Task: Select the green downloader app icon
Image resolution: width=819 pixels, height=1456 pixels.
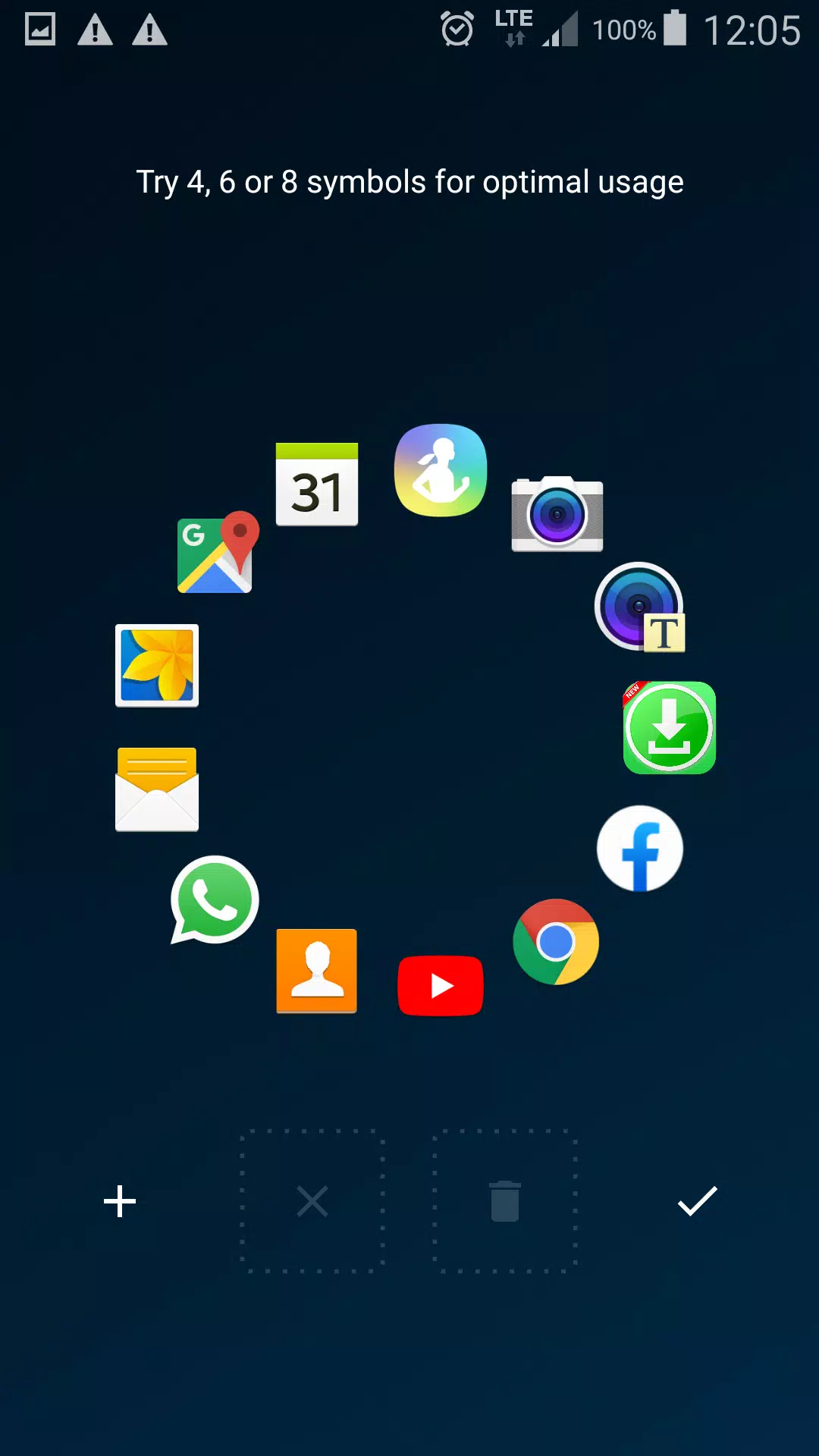Action: pyautogui.click(x=670, y=727)
